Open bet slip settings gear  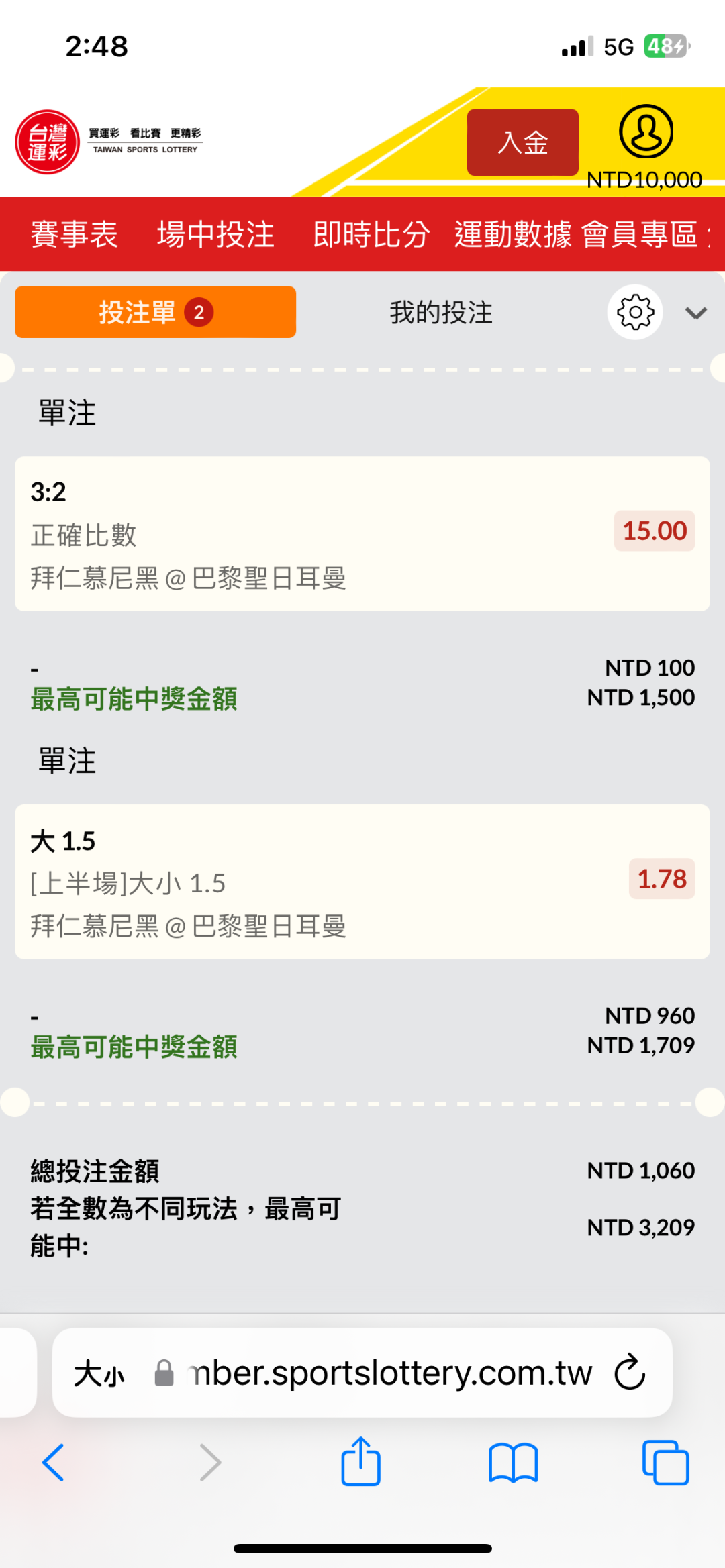click(x=635, y=313)
